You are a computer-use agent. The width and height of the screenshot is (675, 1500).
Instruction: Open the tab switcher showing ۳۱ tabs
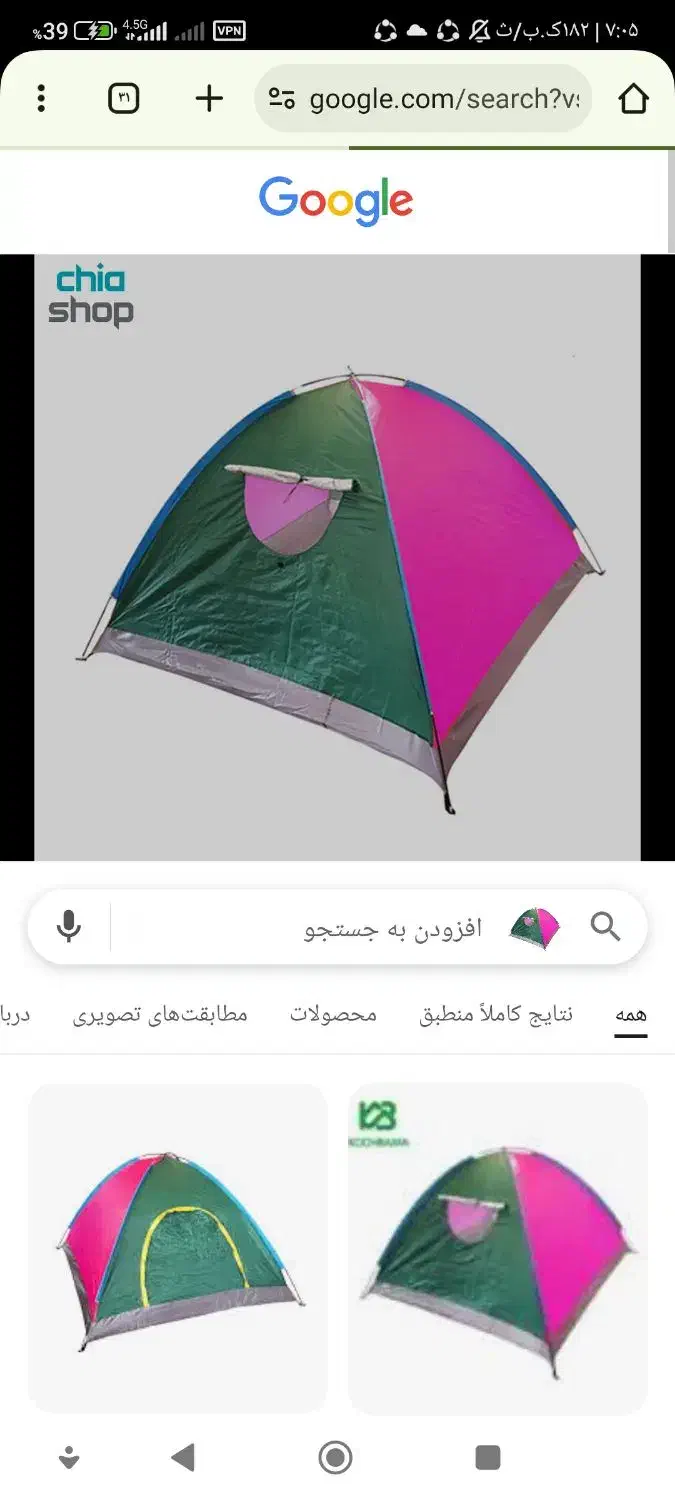[124, 98]
